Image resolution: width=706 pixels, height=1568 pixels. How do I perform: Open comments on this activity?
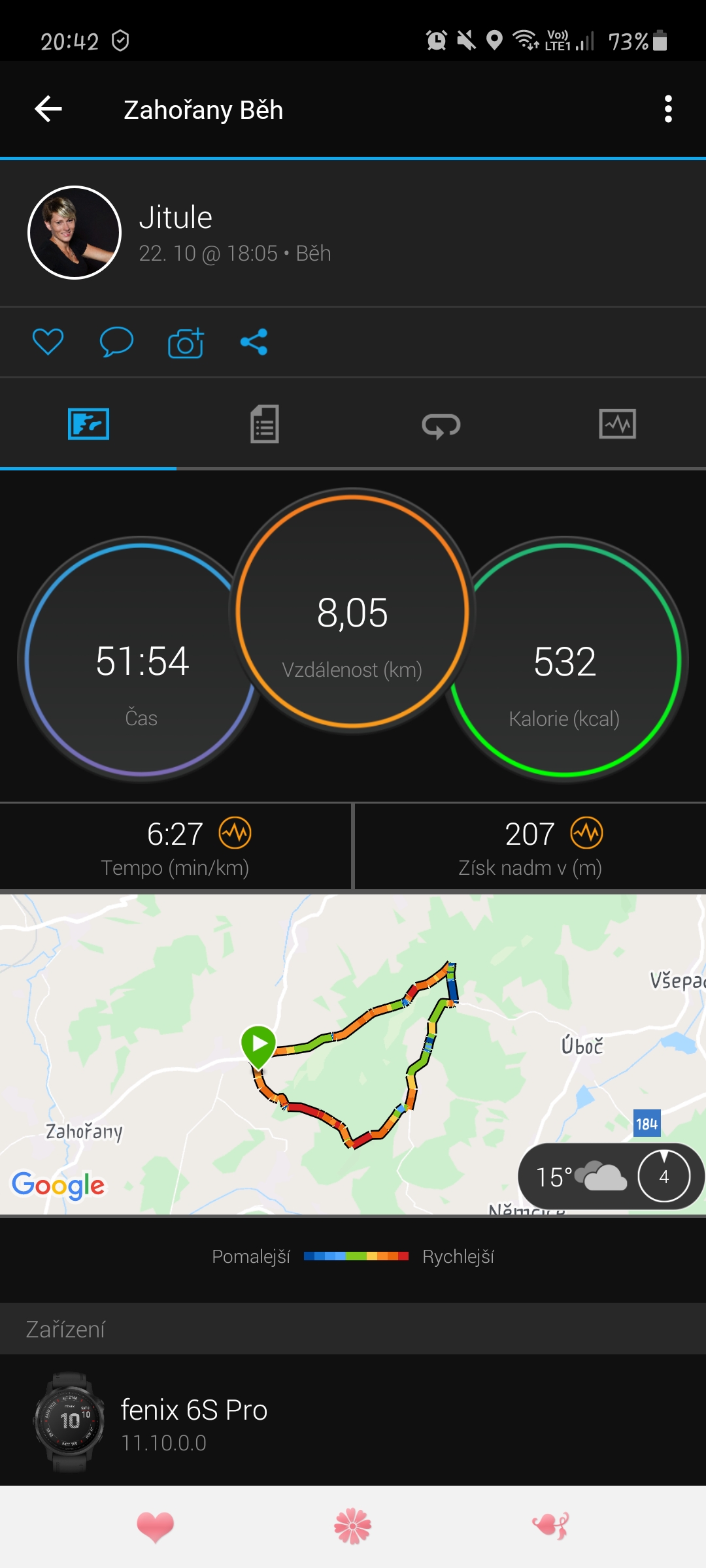116,342
